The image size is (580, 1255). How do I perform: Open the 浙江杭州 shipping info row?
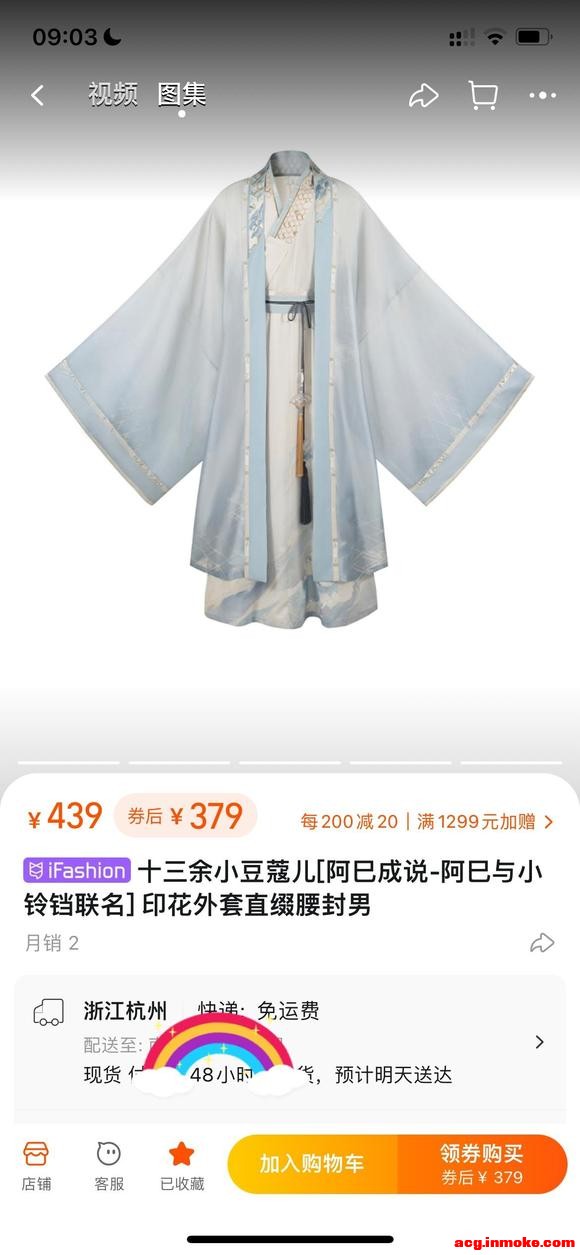(x=290, y=1042)
